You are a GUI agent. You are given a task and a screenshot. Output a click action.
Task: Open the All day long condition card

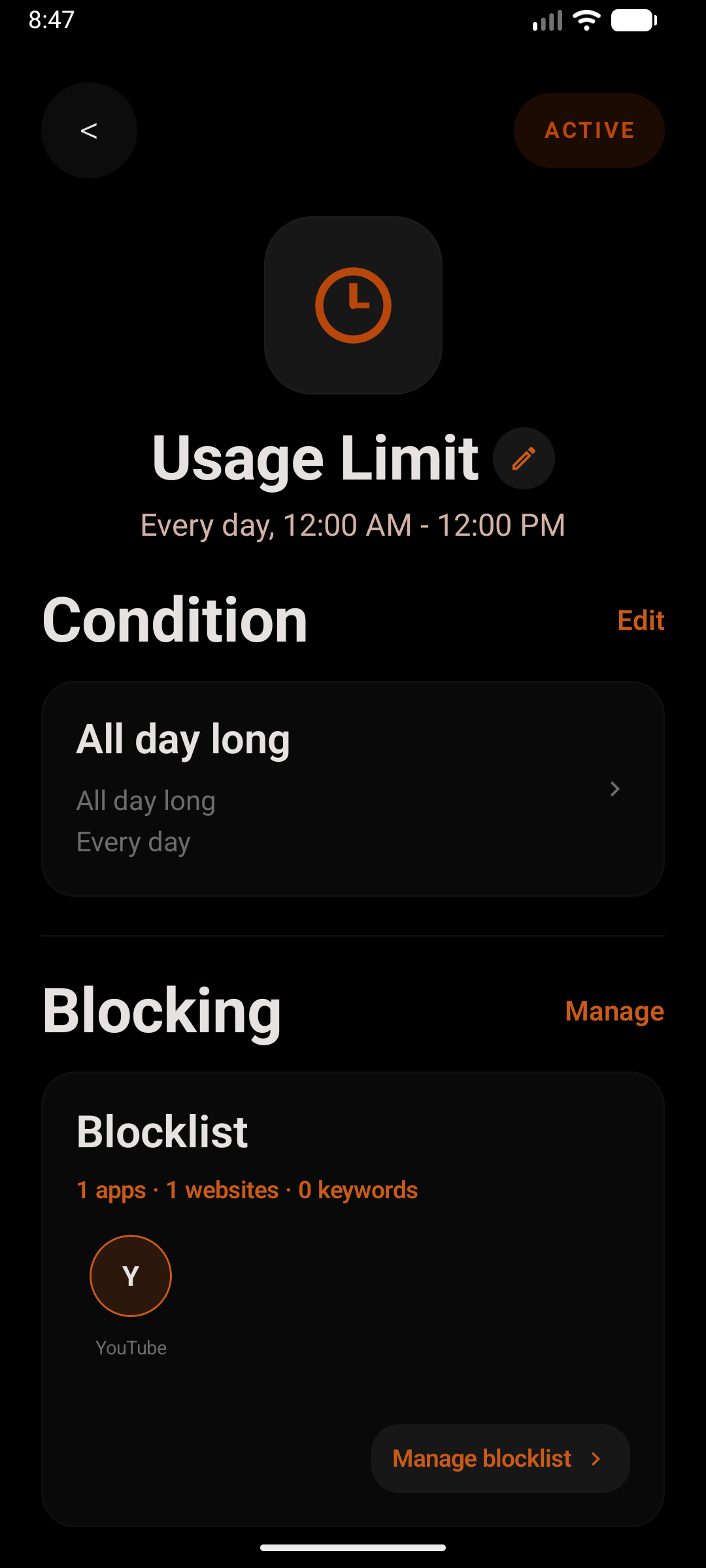click(353, 789)
